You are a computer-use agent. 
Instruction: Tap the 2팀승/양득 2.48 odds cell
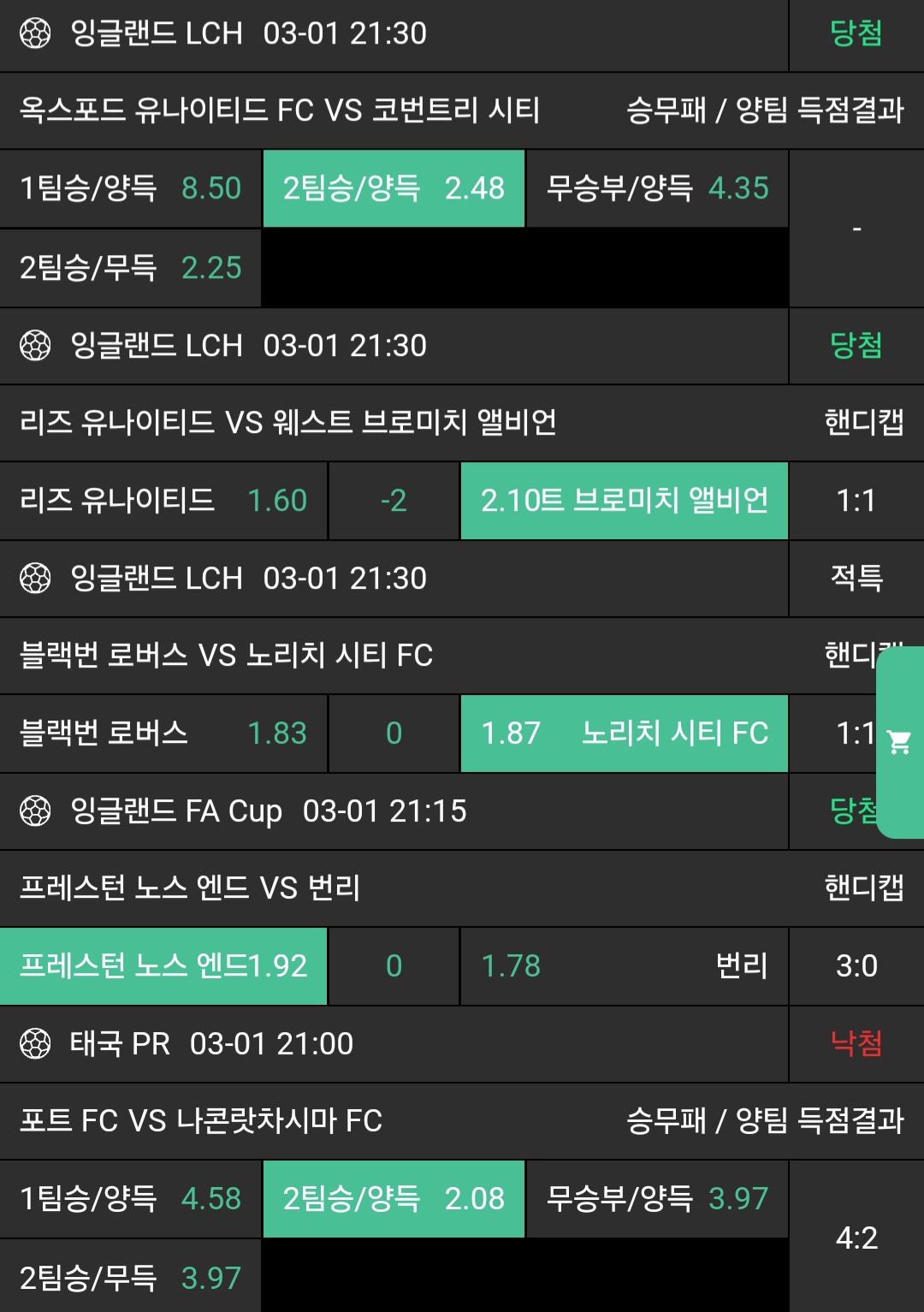tap(394, 188)
